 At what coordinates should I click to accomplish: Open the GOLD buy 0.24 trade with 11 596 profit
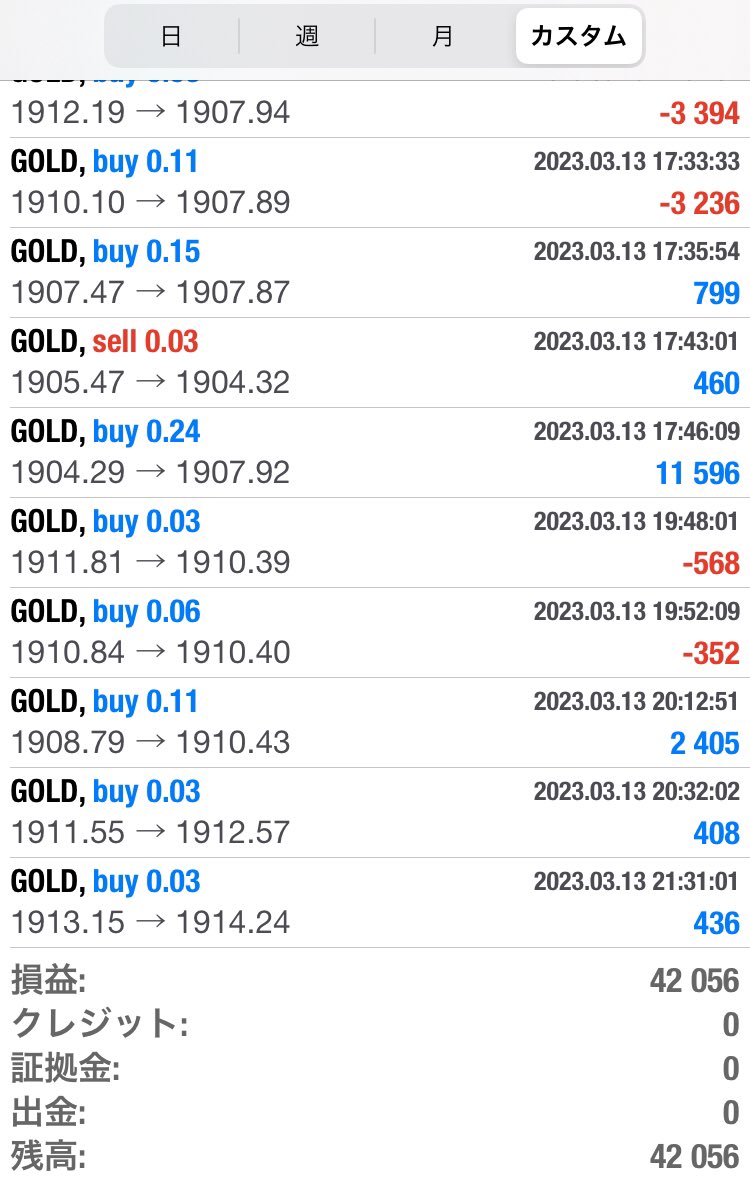[x=375, y=452]
